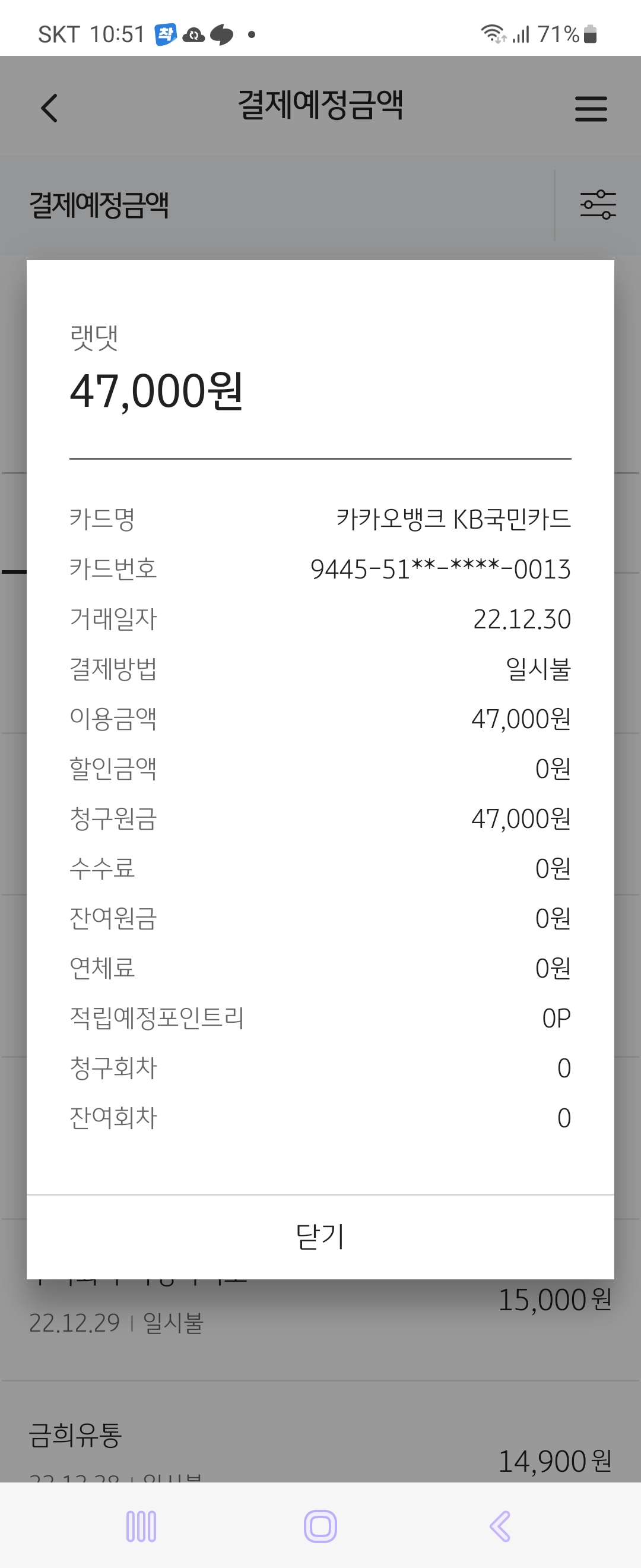Open the hamburger menu
Viewport: 641px width, 1568px height.
click(x=591, y=109)
